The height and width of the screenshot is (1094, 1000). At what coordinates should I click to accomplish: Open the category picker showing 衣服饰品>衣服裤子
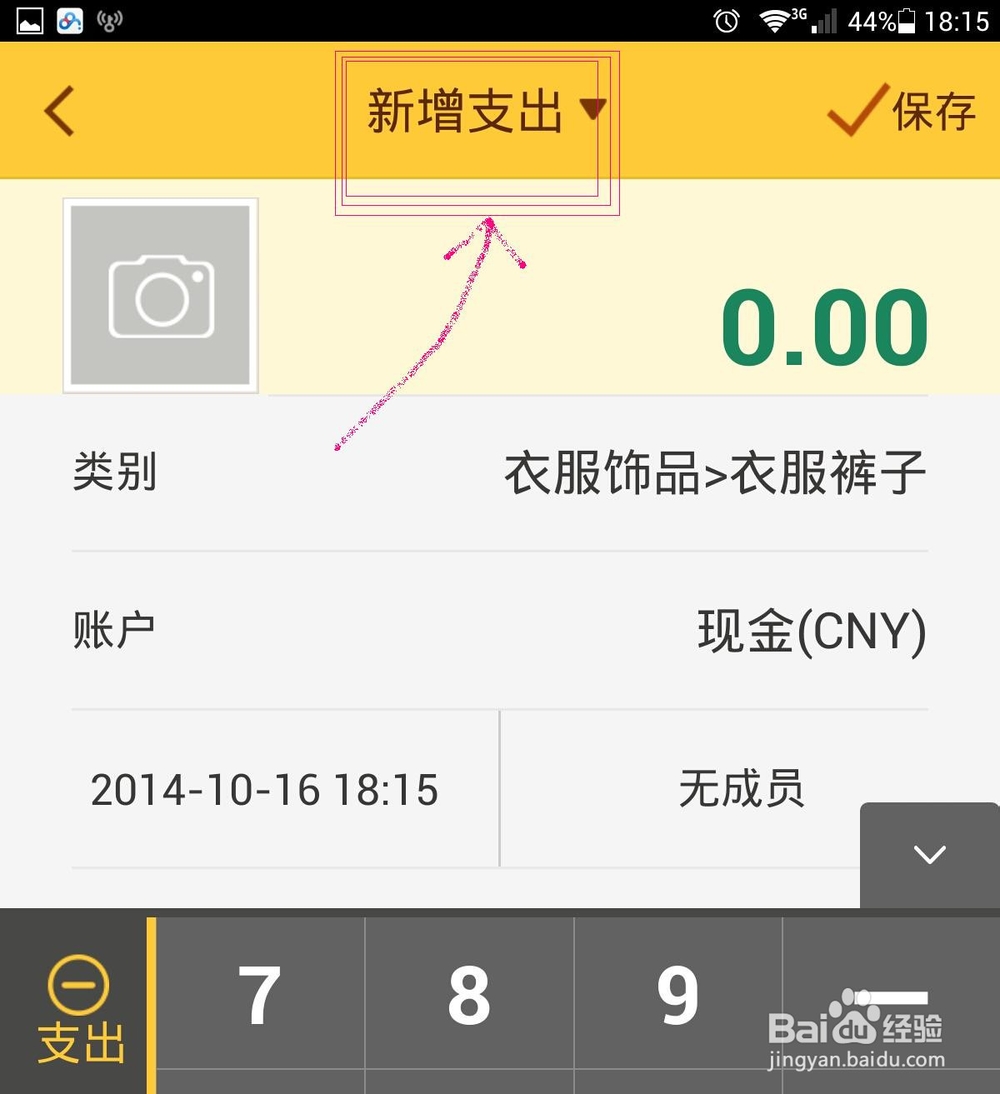714,473
